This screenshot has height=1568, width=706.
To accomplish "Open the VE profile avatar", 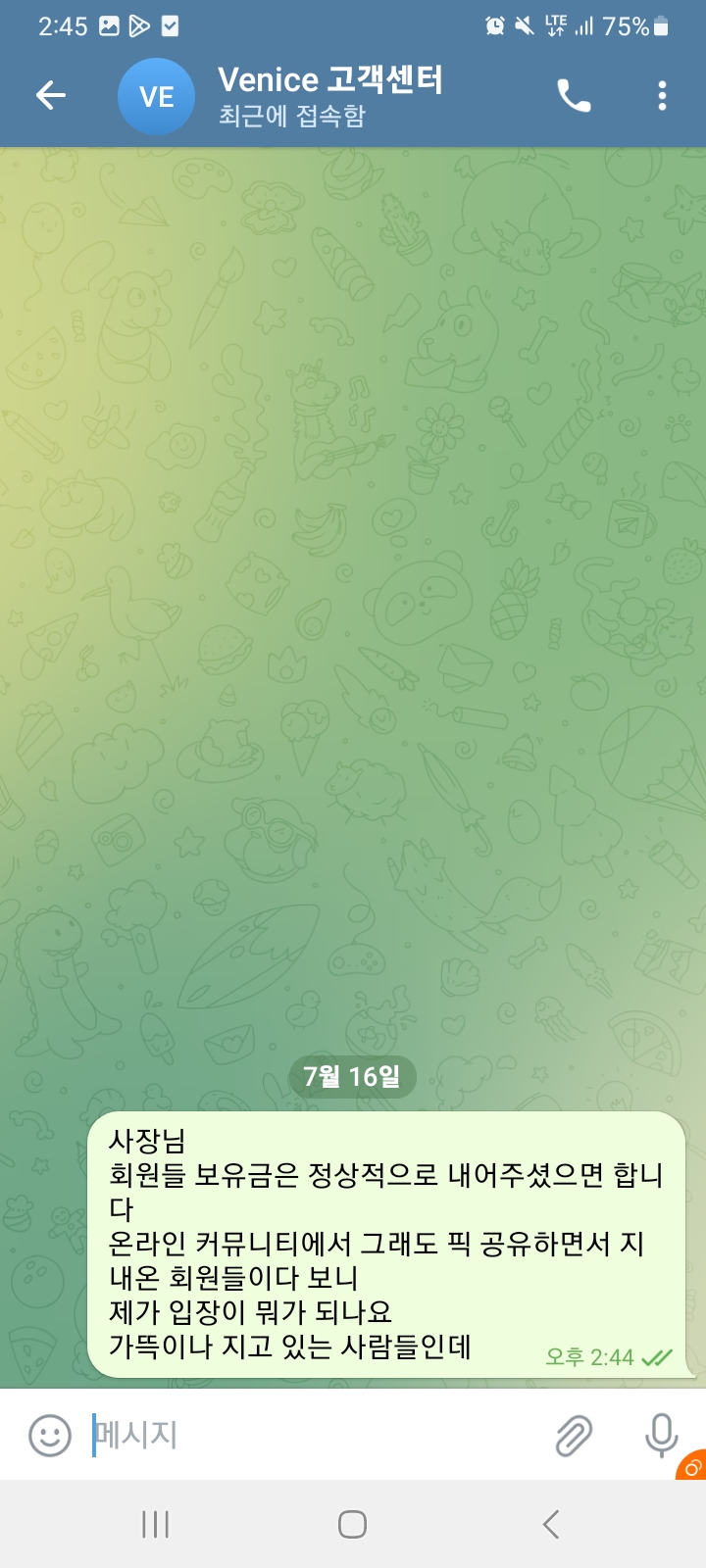I will (x=156, y=96).
